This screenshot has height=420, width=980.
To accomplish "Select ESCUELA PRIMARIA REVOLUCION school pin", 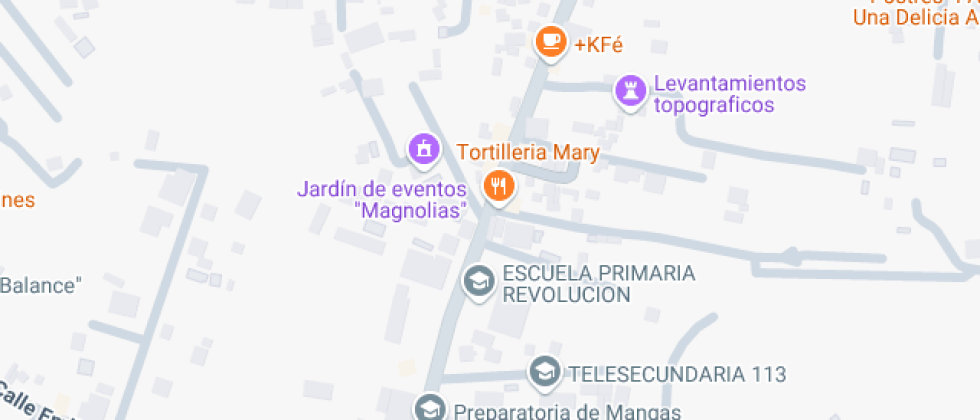I will (x=480, y=280).
